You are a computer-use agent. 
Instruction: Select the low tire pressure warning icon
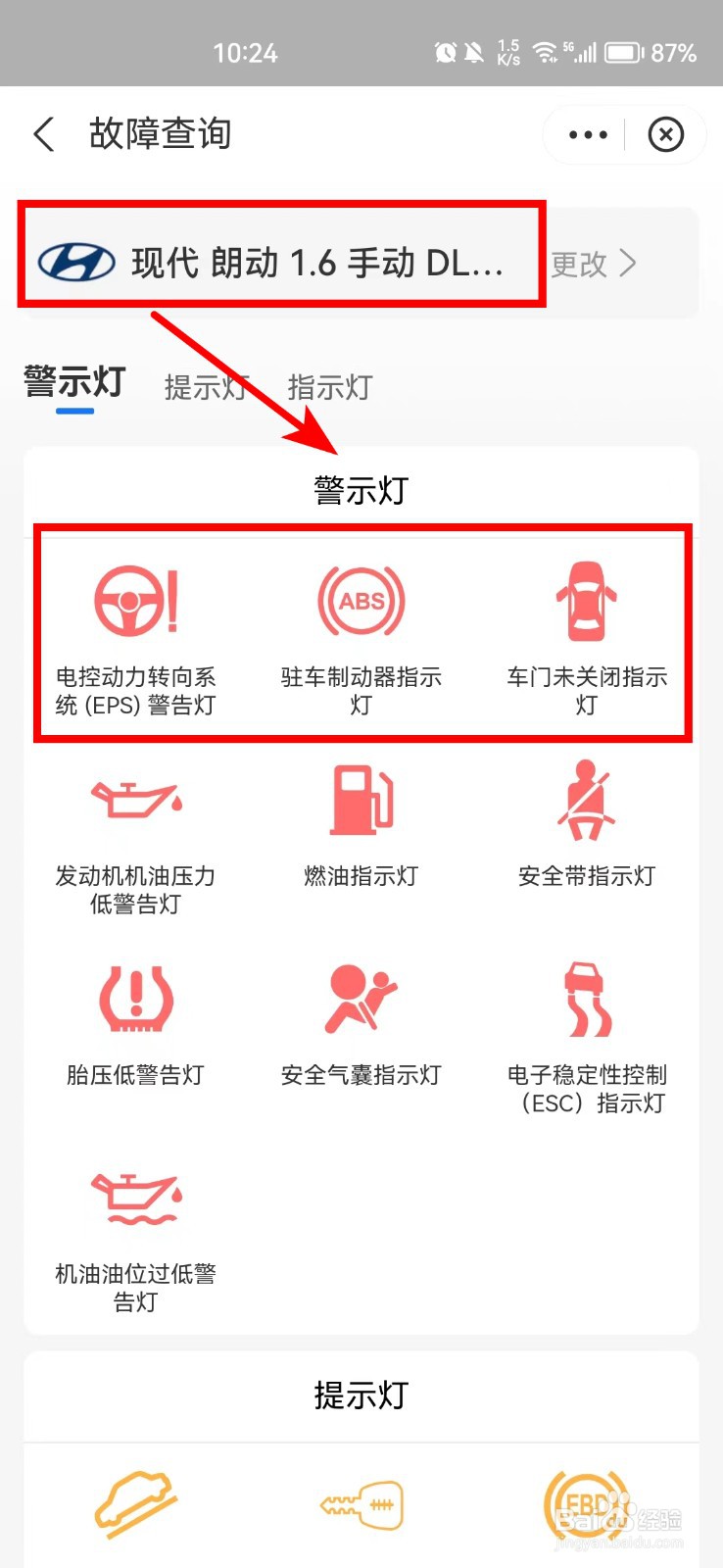[134, 998]
